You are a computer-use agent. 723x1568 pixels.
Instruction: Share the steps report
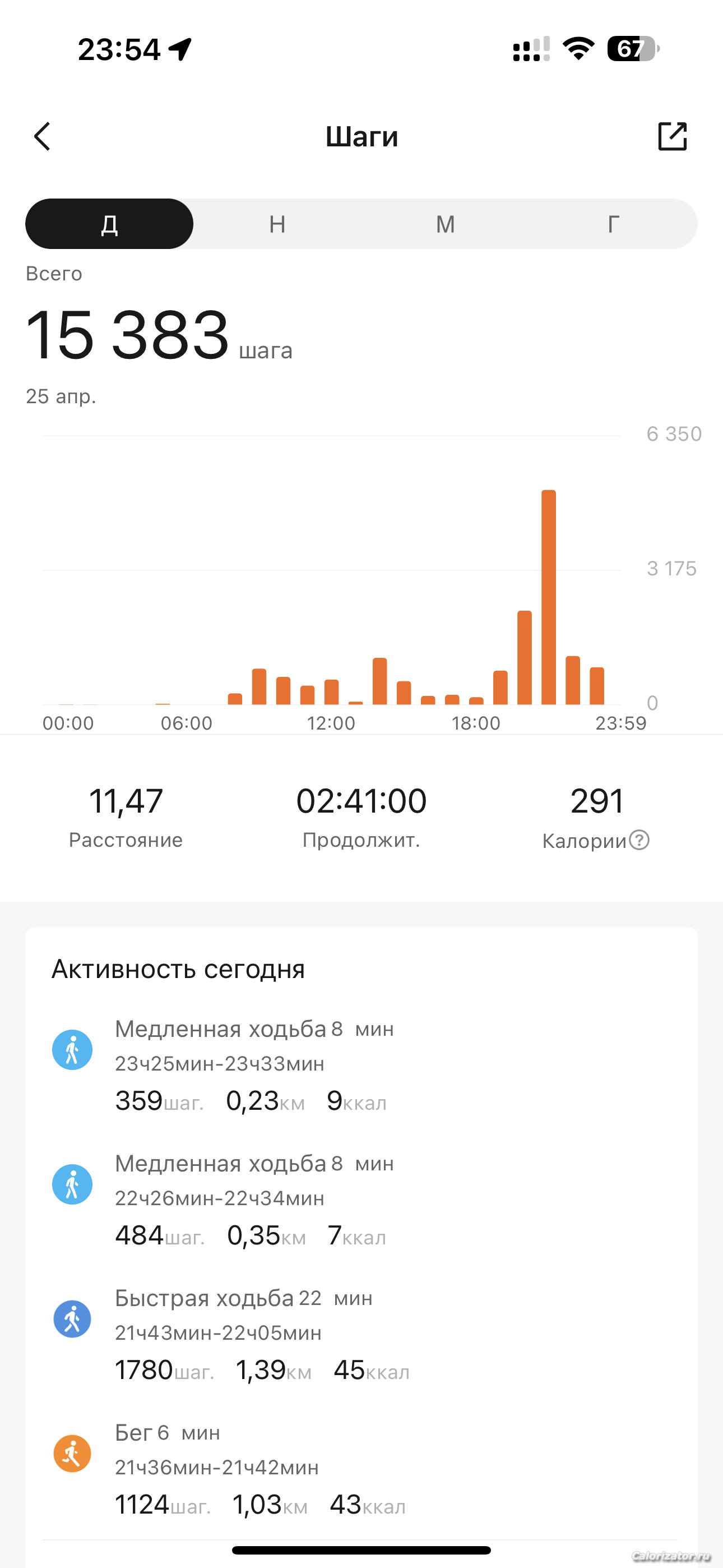(672, 136)
